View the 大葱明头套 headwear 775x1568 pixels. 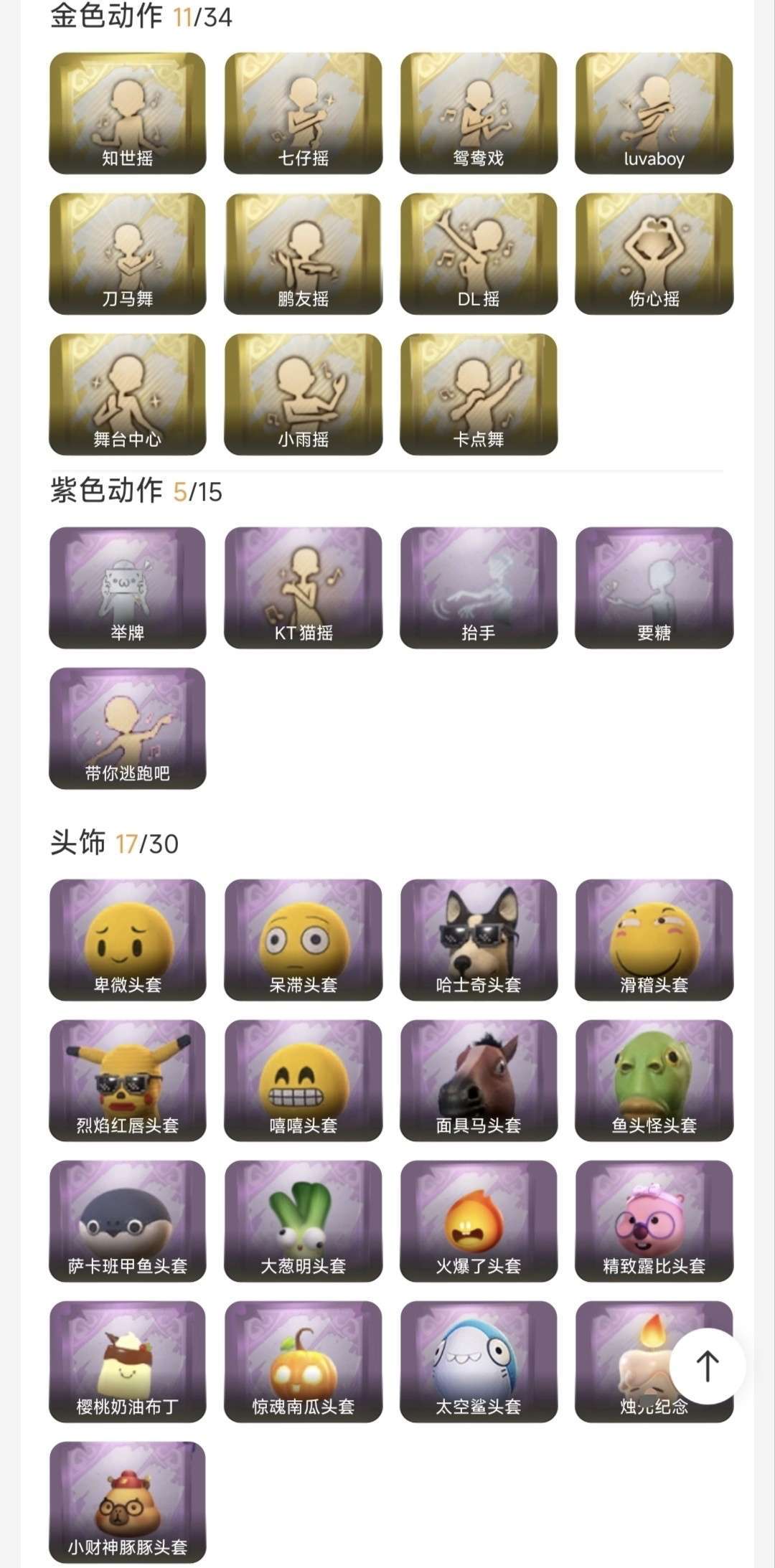303,1222
